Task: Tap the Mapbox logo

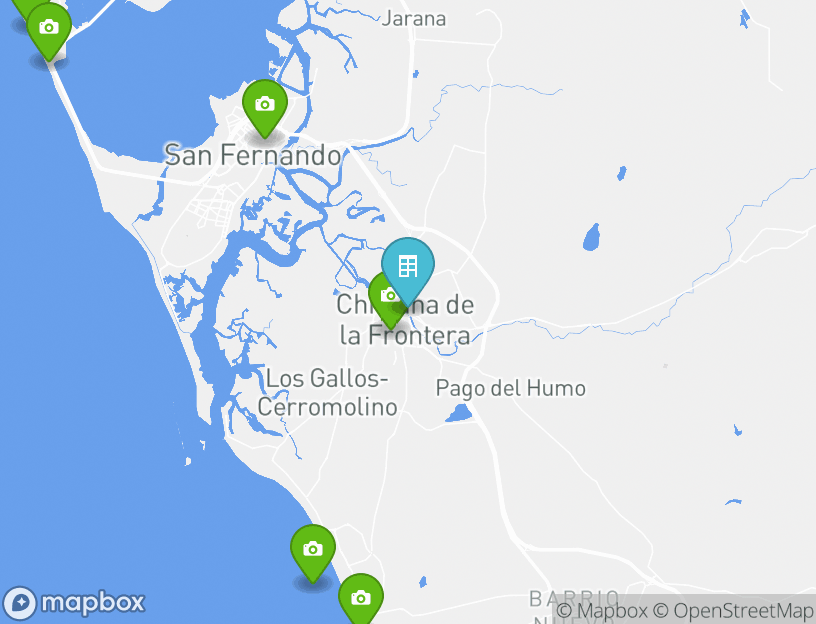Action: pyautogui.click(x=77, y=603)
